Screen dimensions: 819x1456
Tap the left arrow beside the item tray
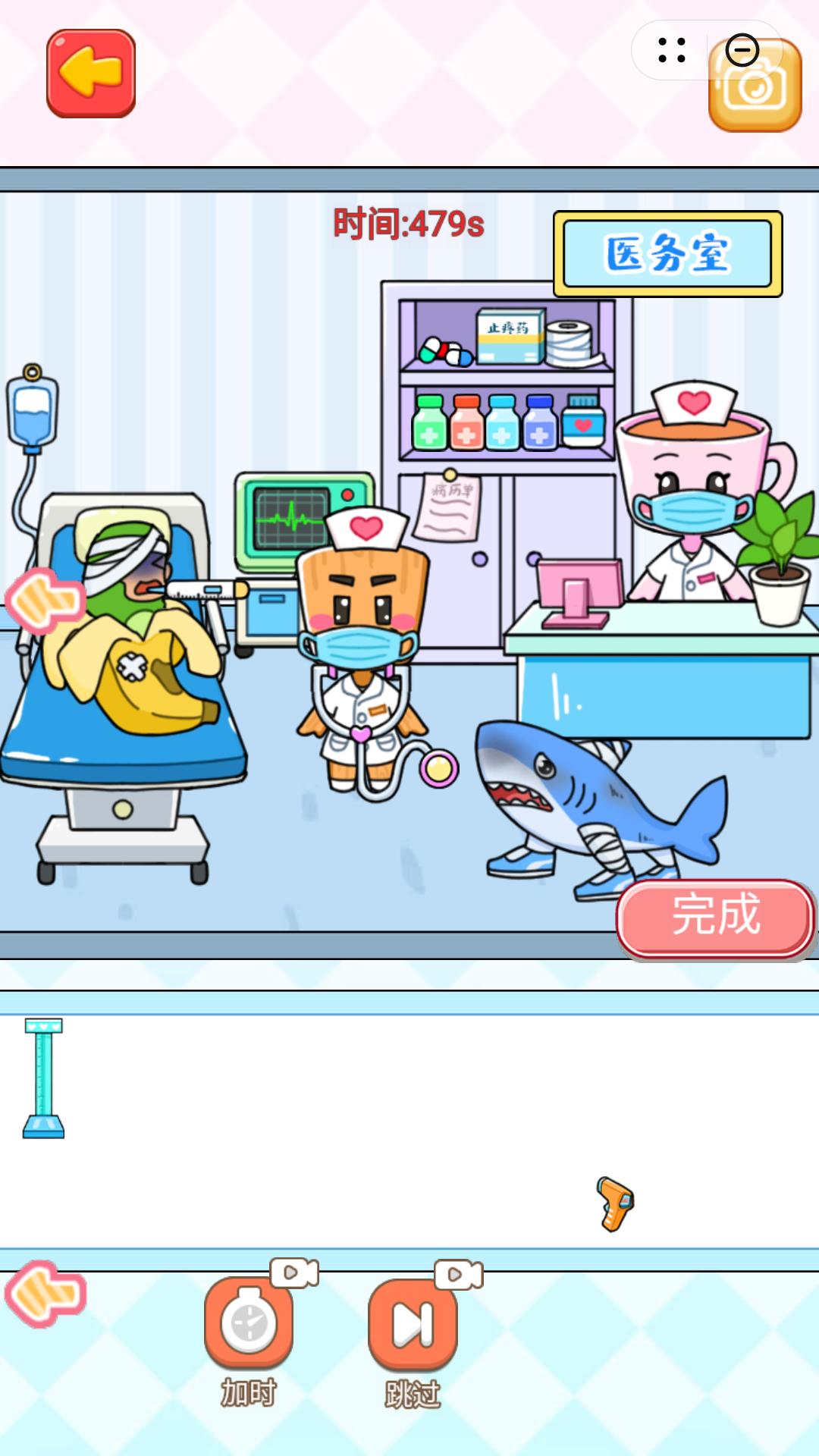[x=45, y=1294]
